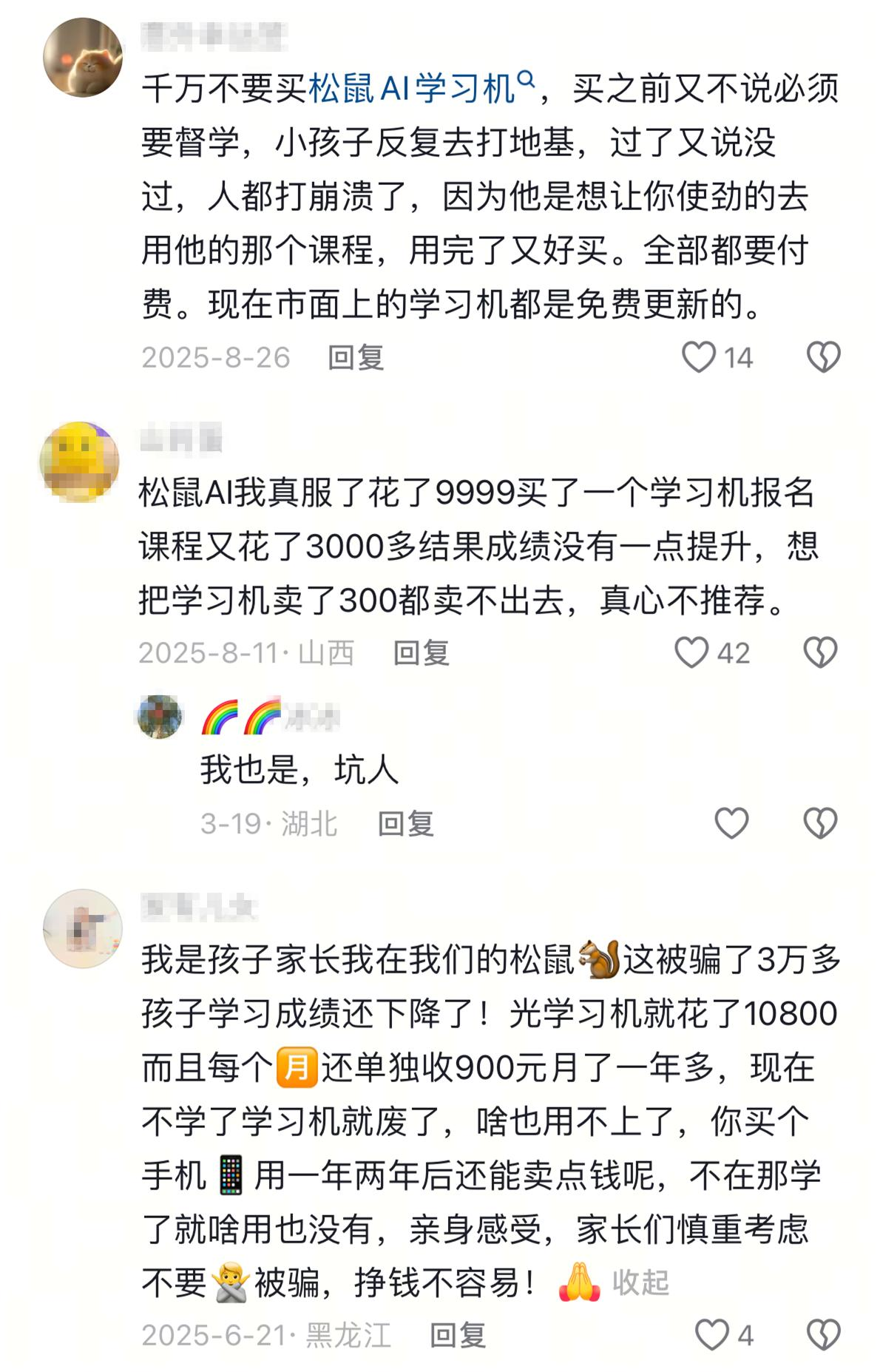This screenshot has height=1372, width=880.
Task: Reply to the 黑龙江 comment
Action: click(458, 1335)
